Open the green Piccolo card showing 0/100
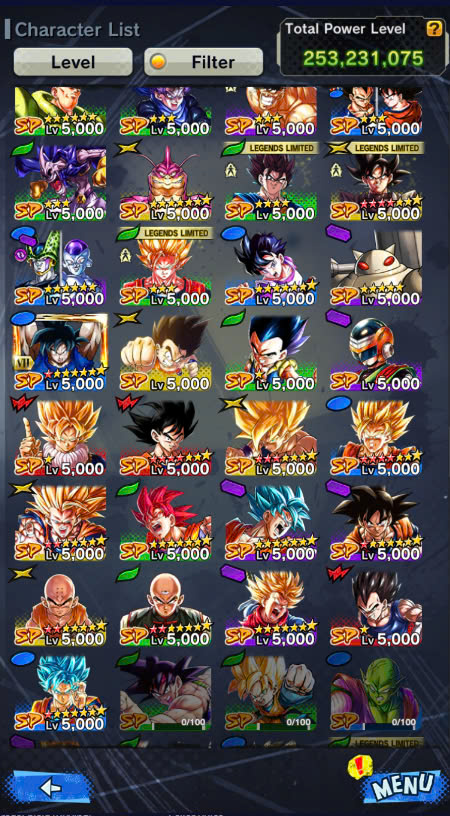 tap(376, 692)
